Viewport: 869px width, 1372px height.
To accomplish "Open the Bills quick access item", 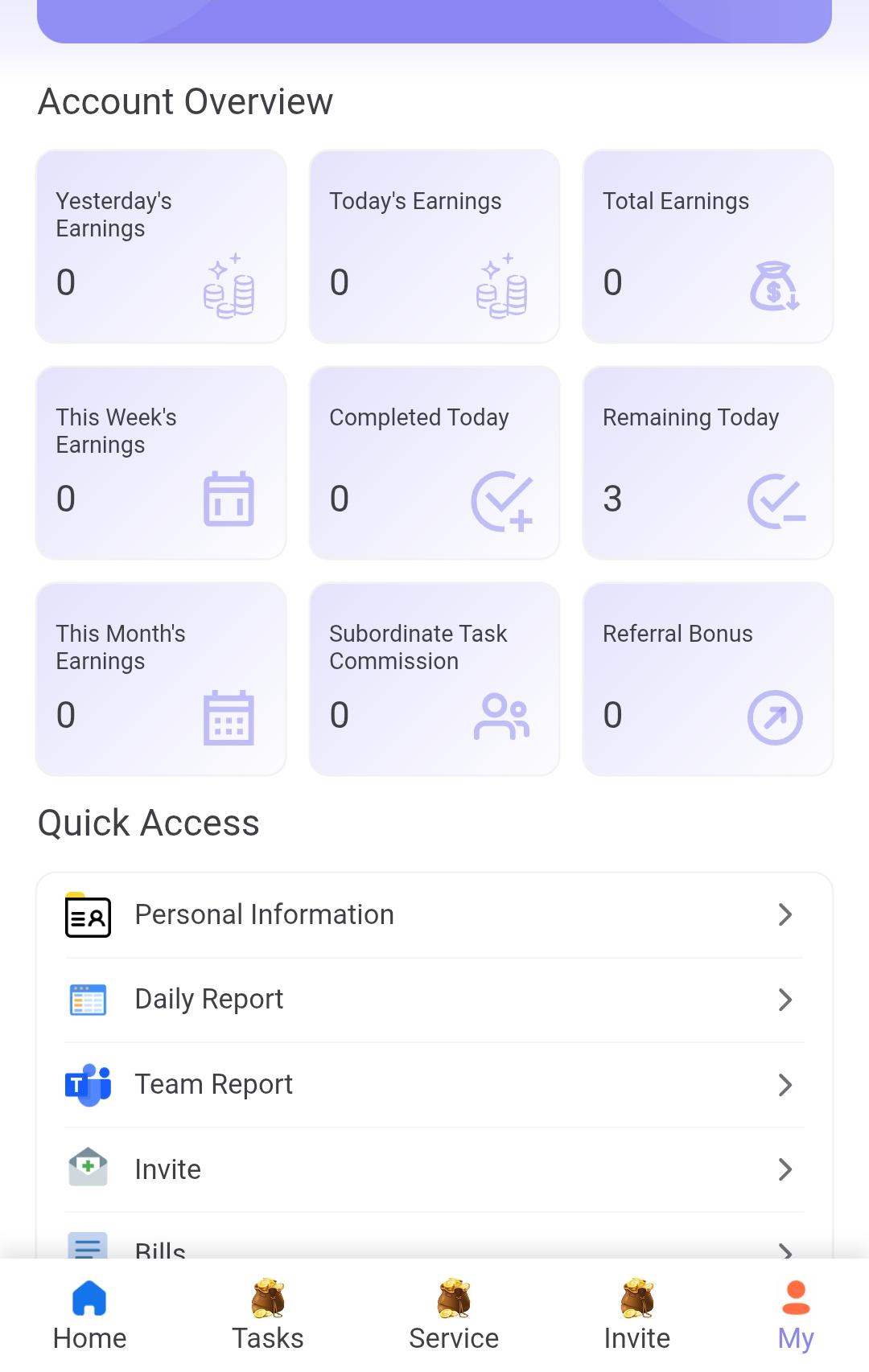I will 322,1249.
